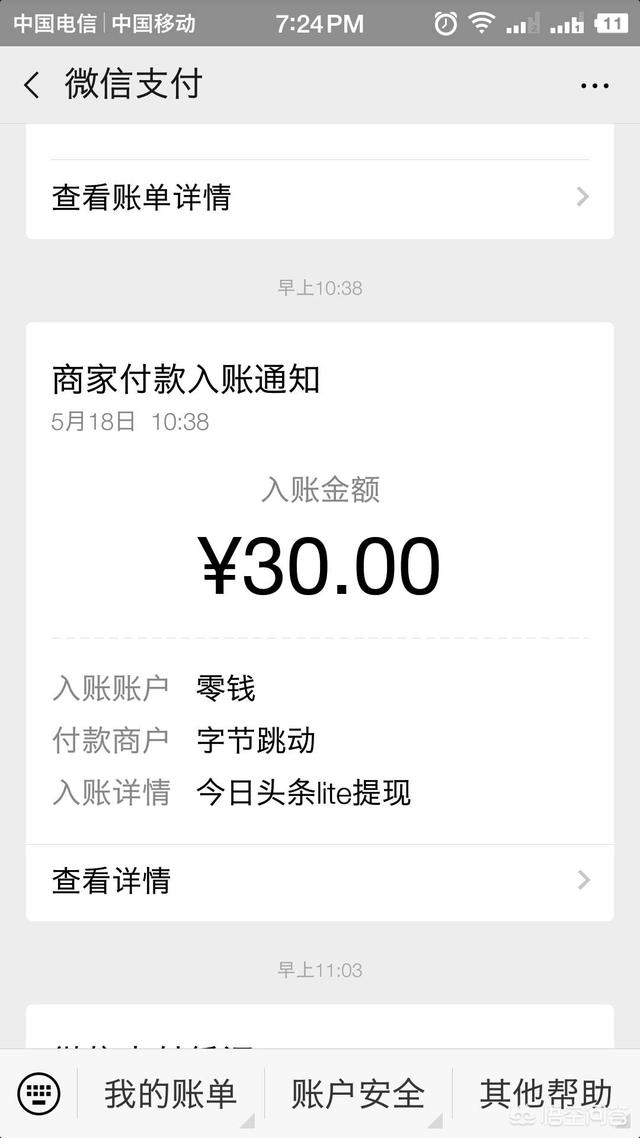Open 查看详情 for the ¥30.00 payment
Image resolution: width=640 pixels, height=1138 pixels.
pos(320,880)
